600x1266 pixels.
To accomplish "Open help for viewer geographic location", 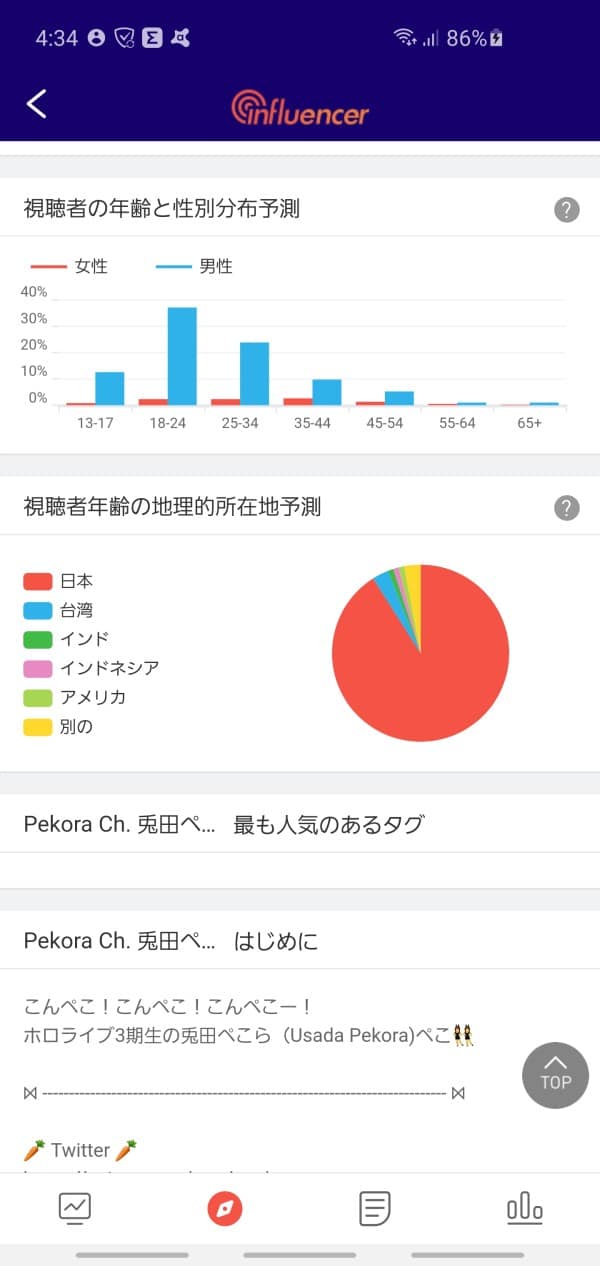I will (566, 507).
